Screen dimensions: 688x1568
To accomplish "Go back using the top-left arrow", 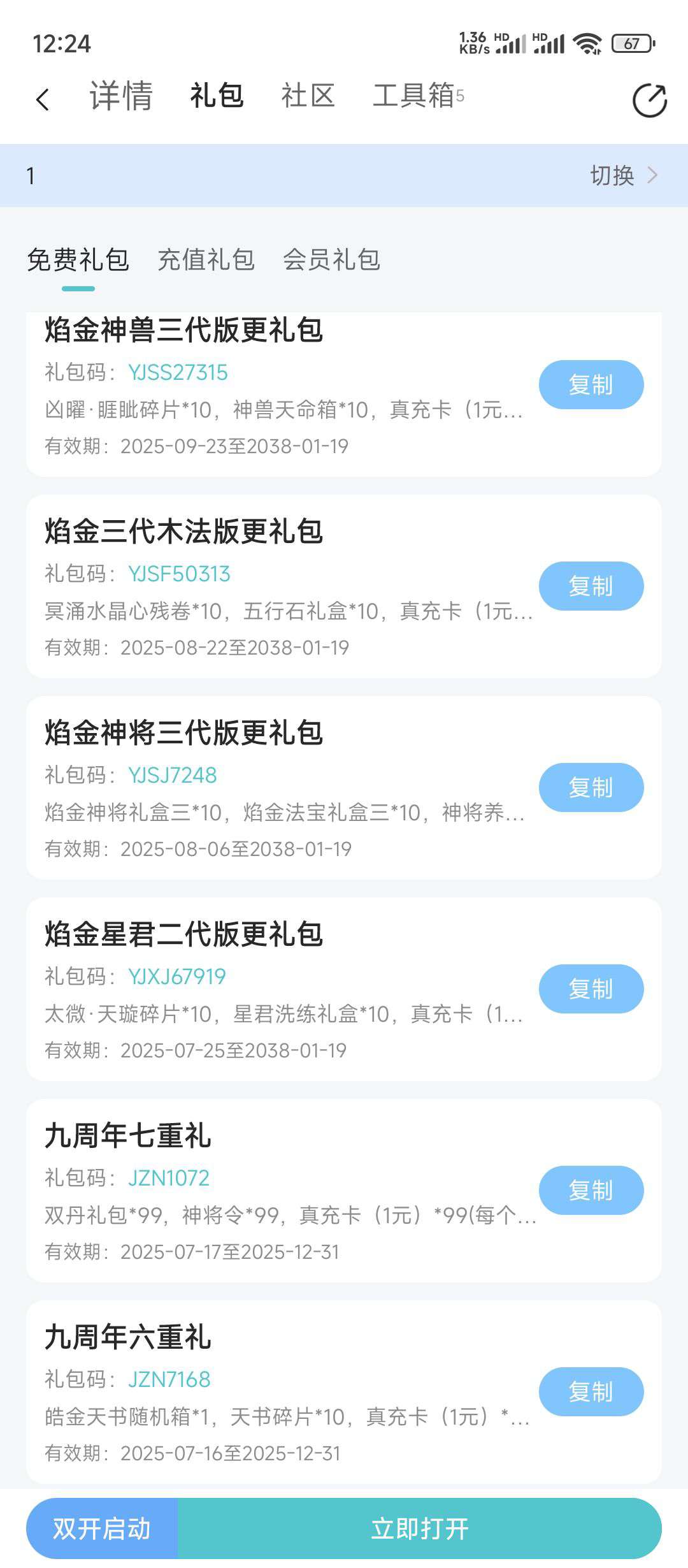I will (43, 99).
